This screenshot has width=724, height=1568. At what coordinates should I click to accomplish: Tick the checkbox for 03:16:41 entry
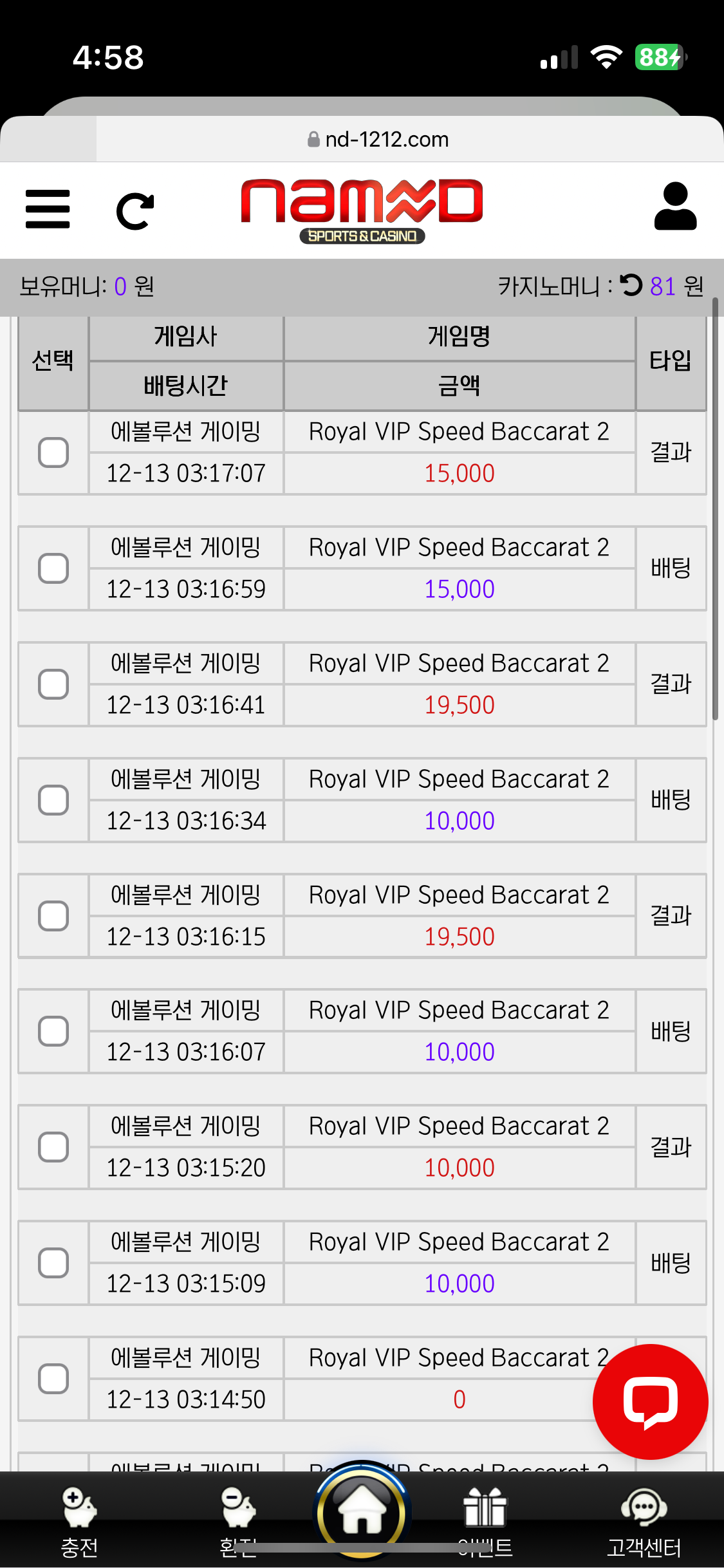coord(53,684)
